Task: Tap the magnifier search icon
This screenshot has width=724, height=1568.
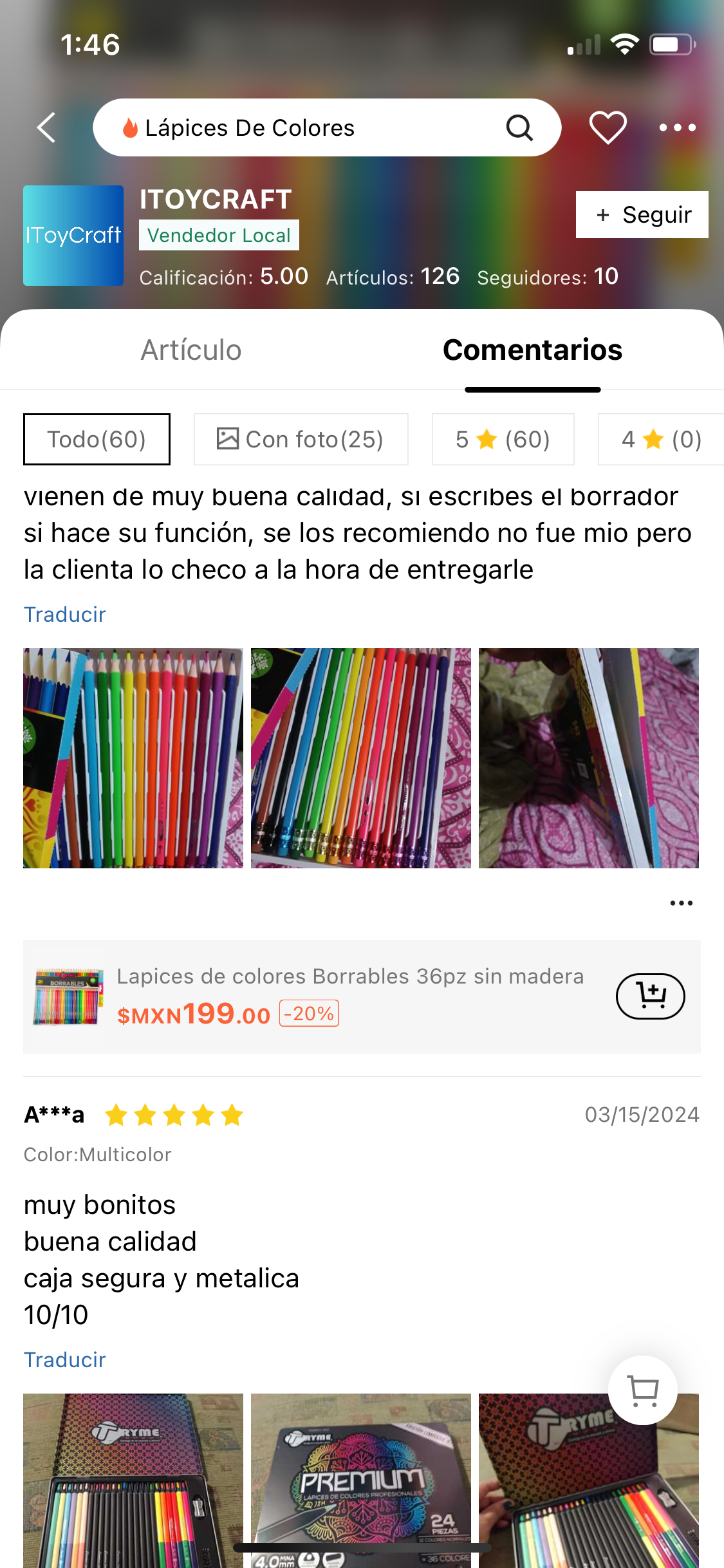Action: click(x=519, y=127)
